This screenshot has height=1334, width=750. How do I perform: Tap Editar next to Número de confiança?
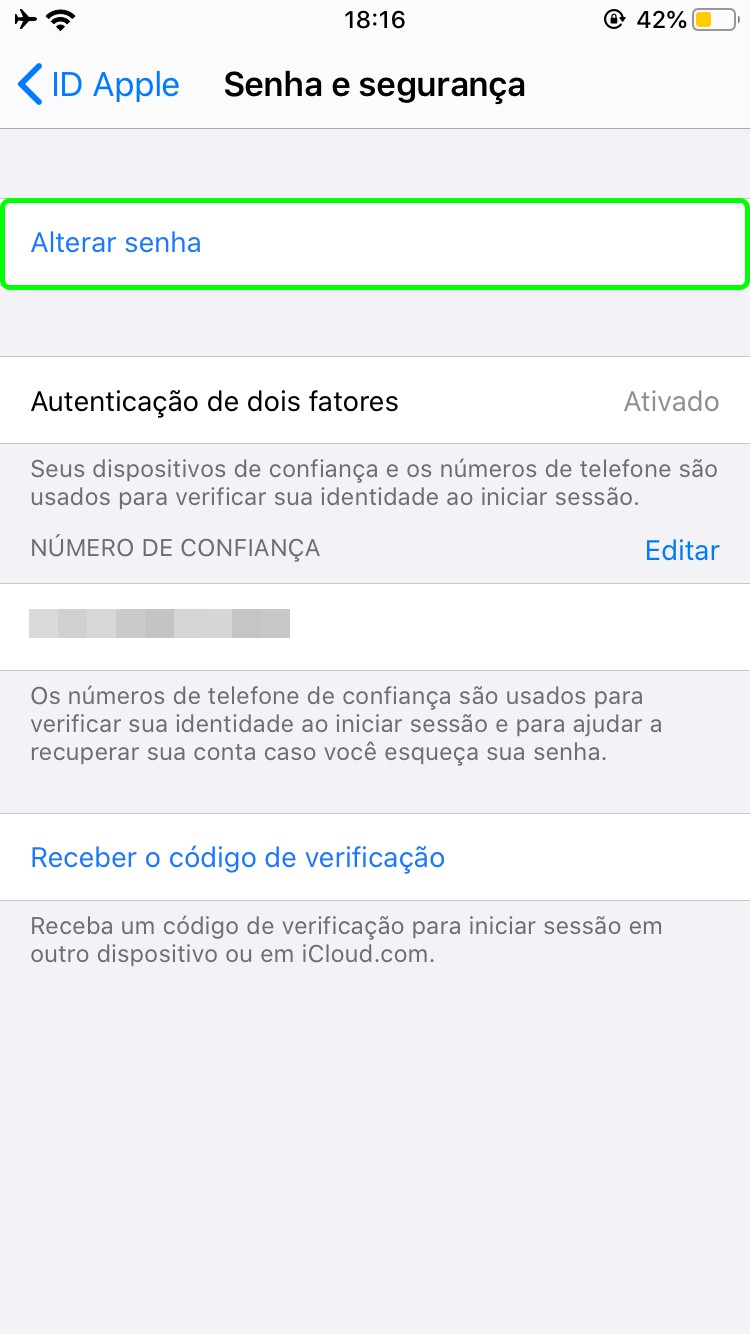[x=682, y=550]
